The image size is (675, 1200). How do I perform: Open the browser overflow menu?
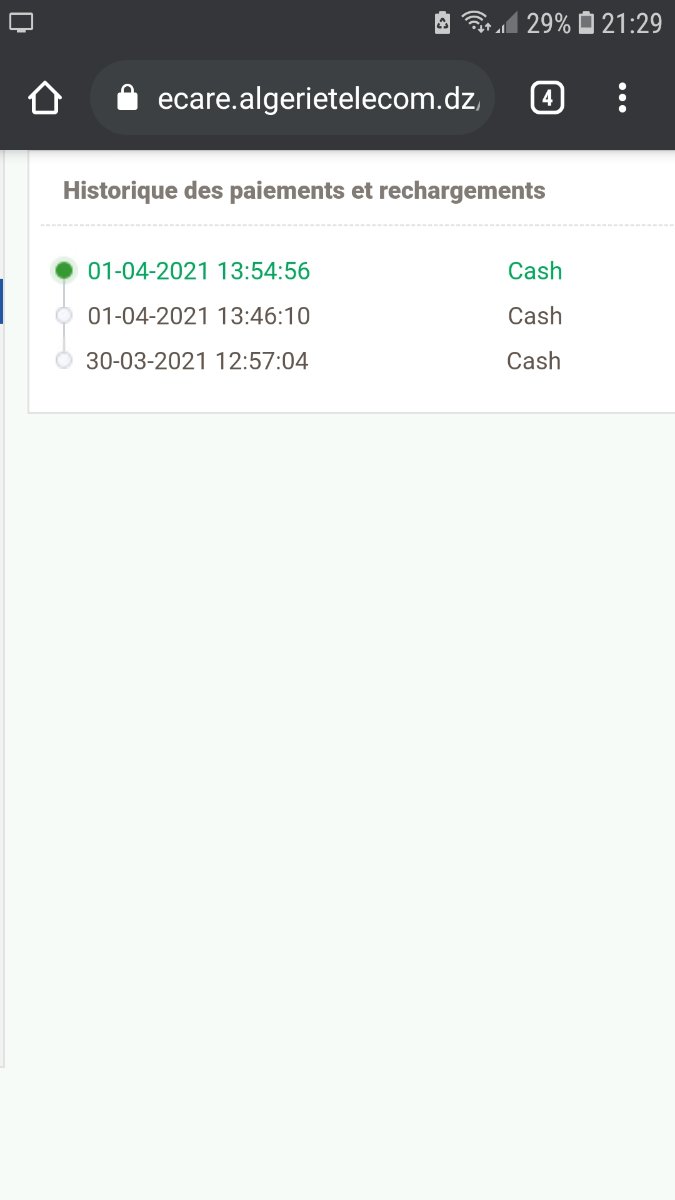622,98
